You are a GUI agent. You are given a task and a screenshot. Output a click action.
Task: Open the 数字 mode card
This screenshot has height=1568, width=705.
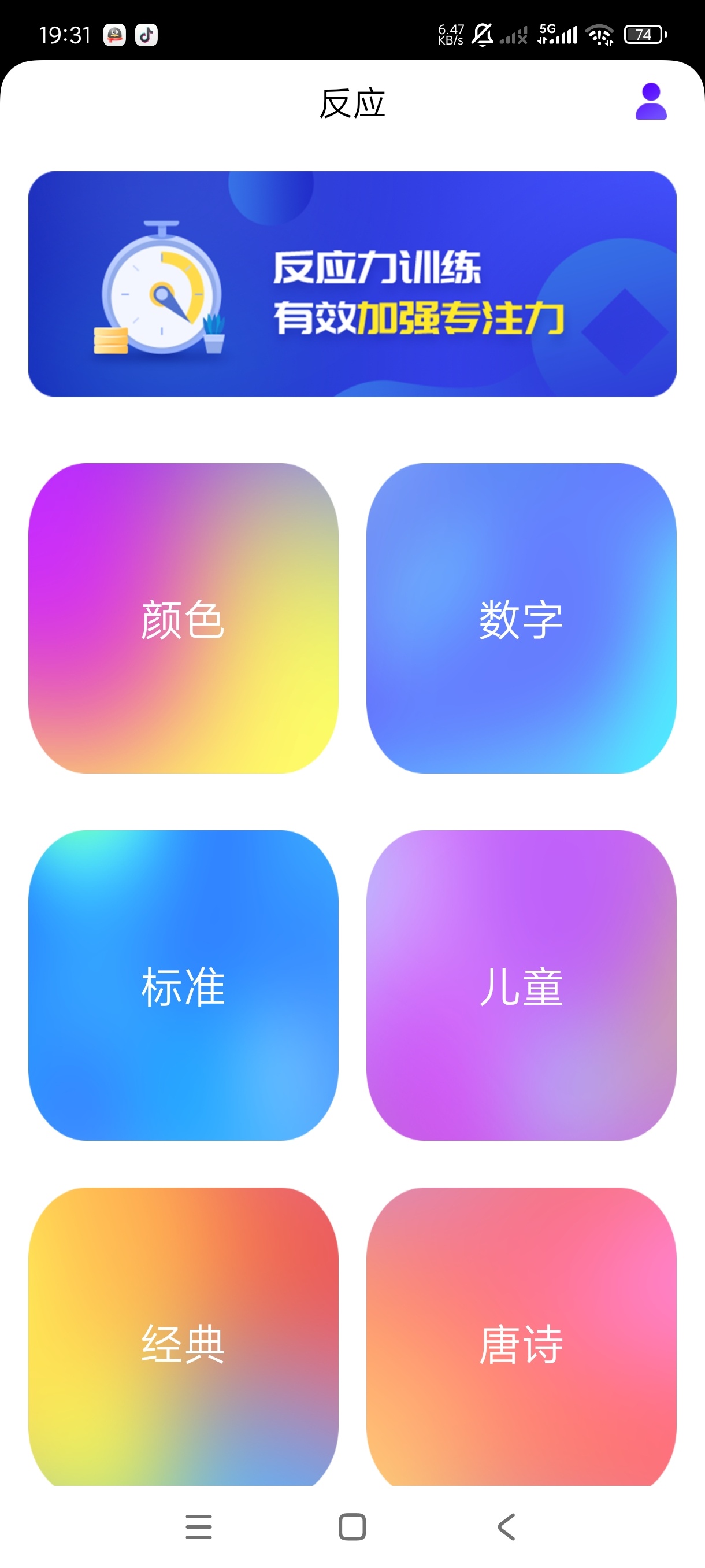click(521, 619)
